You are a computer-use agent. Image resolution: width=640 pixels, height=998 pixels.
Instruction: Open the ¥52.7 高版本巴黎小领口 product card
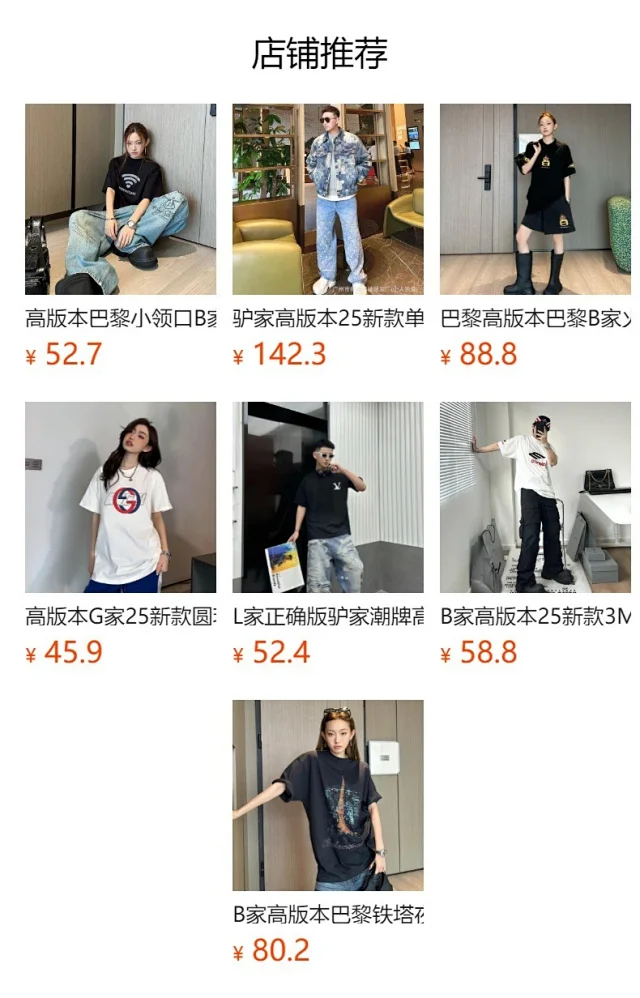[x=120, y=200]
